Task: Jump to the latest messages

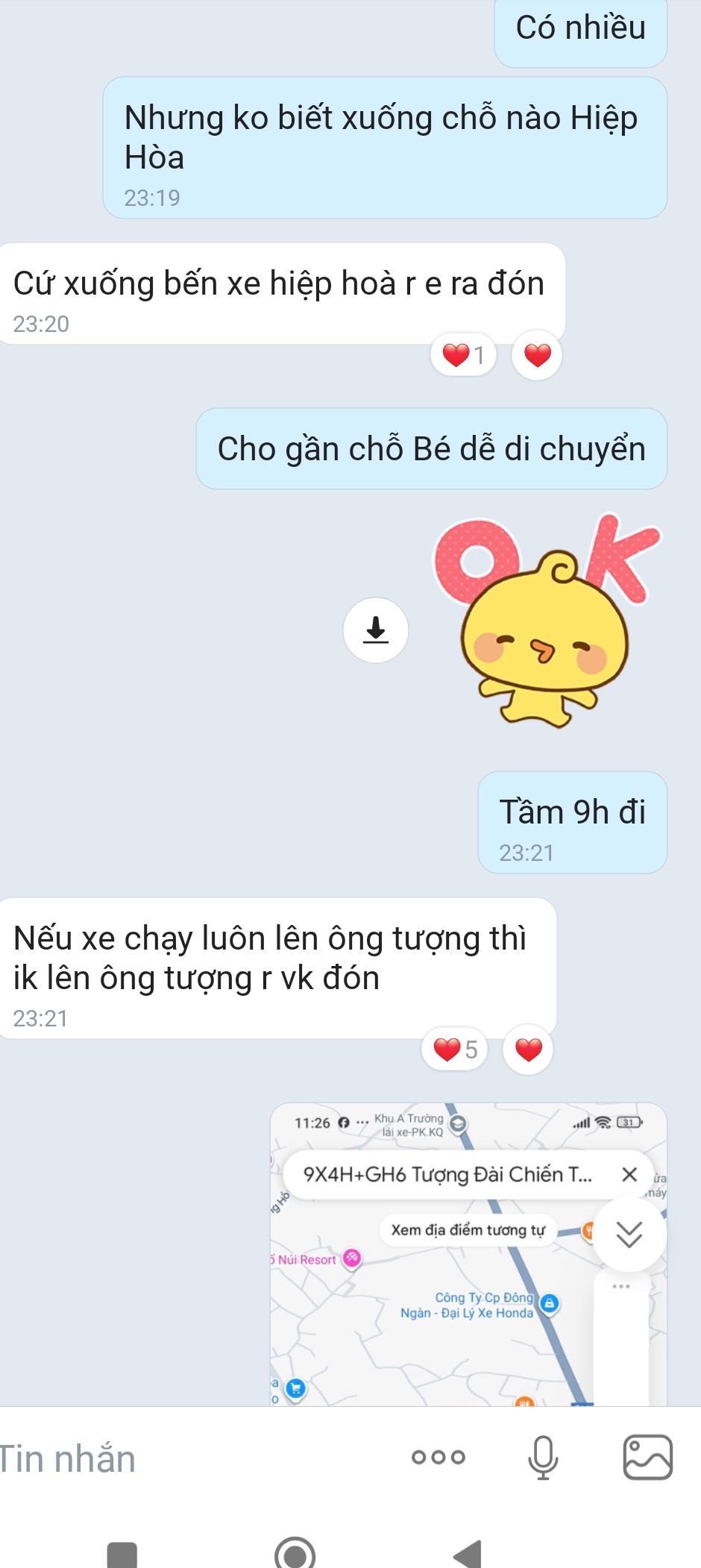Action: pyautogui.click(x=629, y=1235)
